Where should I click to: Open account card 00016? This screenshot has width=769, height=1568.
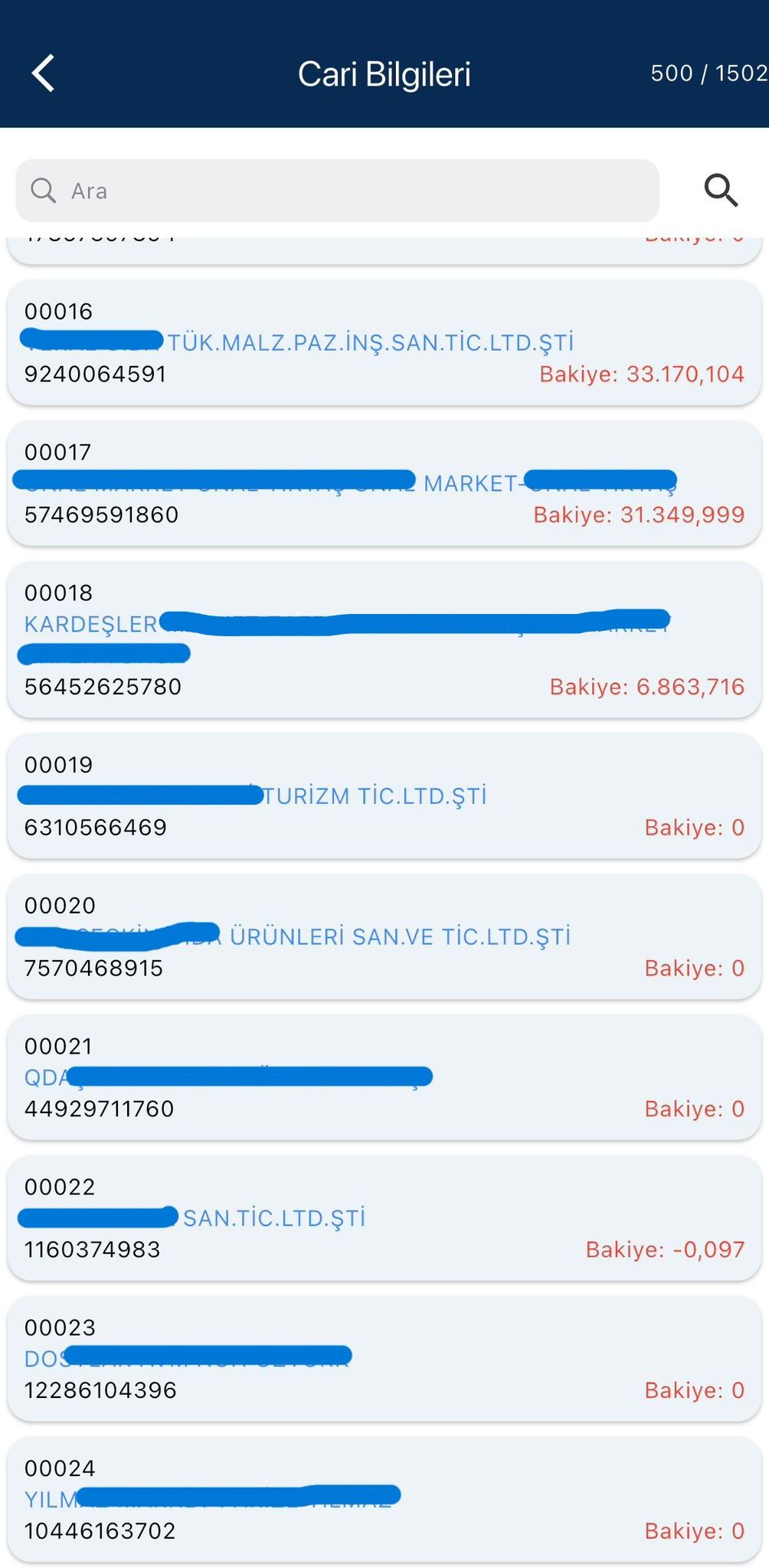click(x=384, y=342)
